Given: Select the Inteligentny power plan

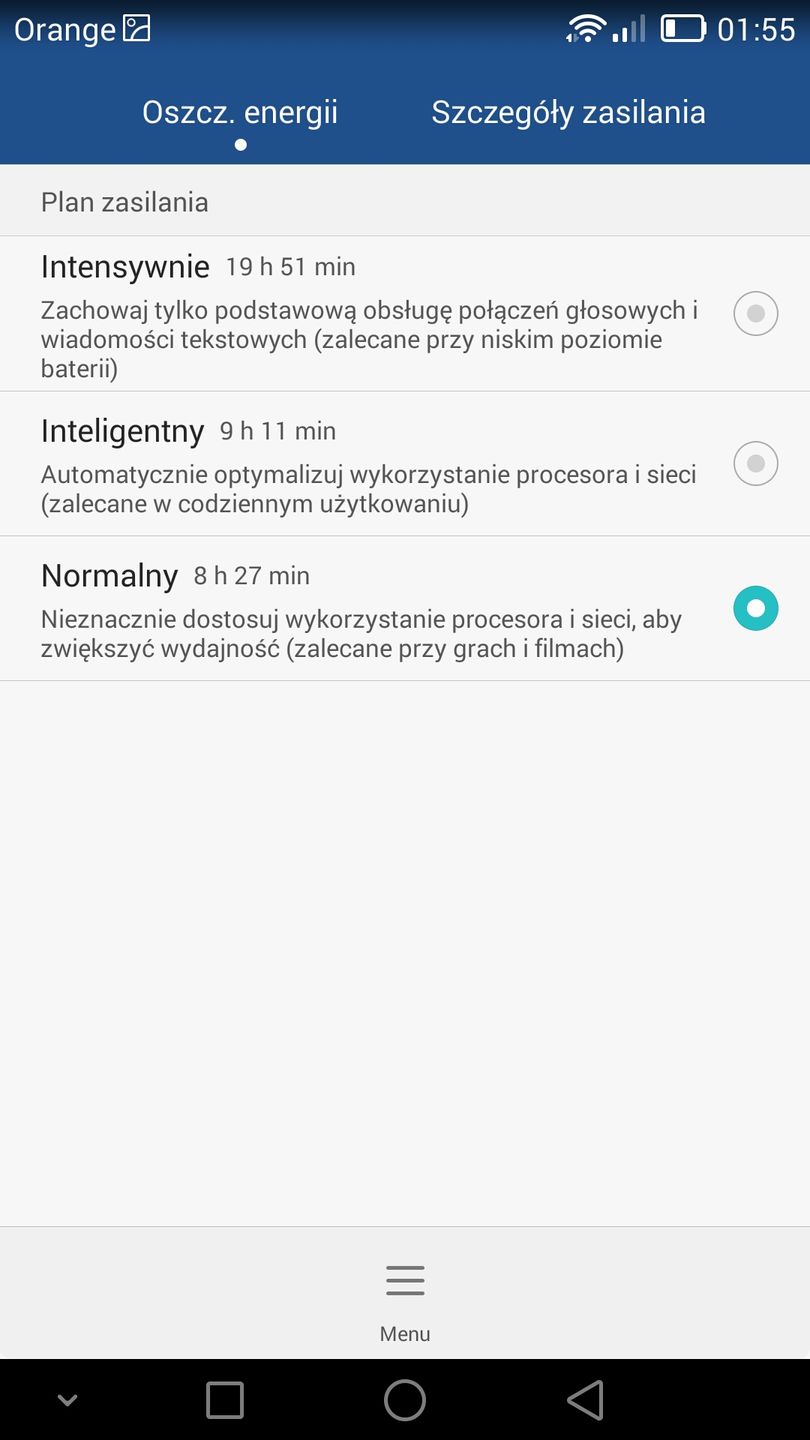Looking at the screenshot, I should 755,463.
